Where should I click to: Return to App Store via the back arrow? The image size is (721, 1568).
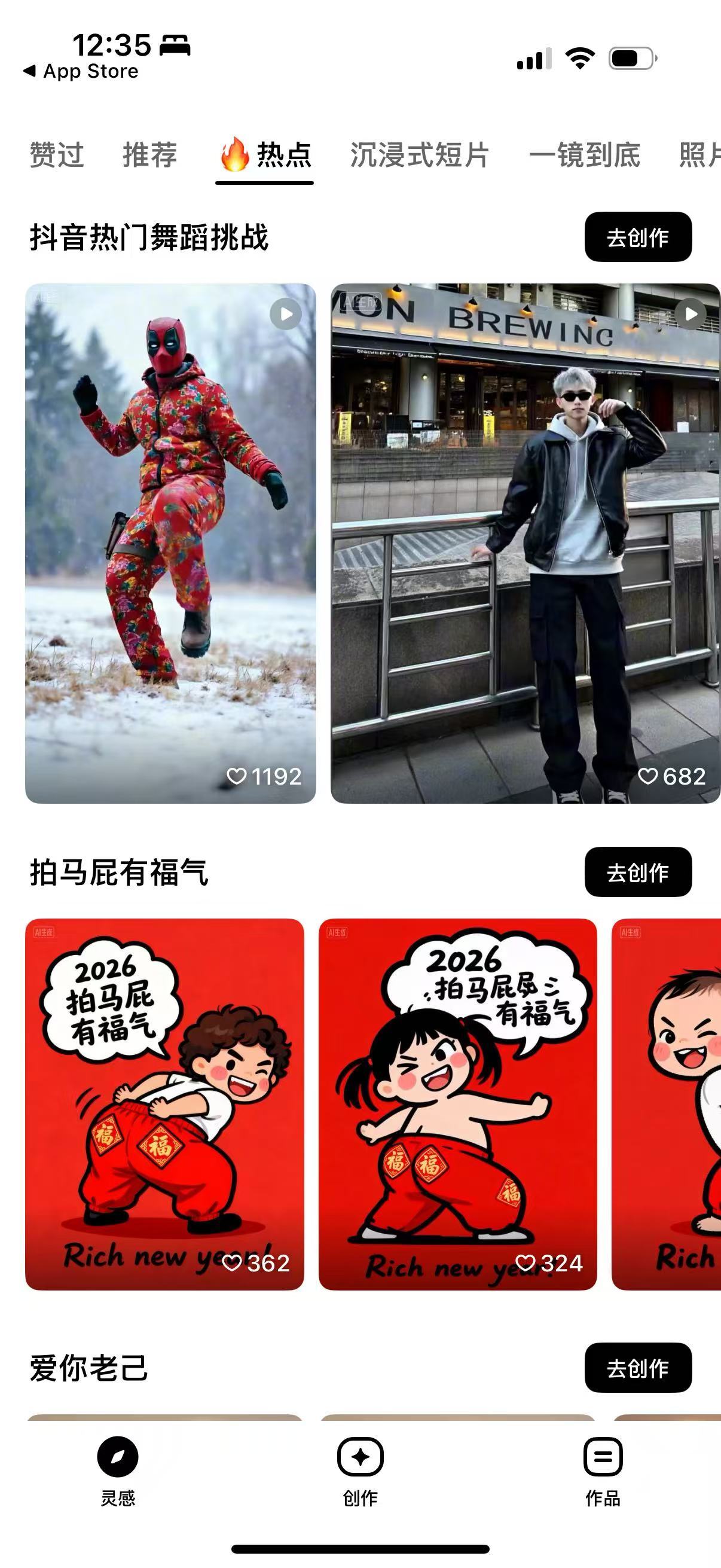(81, 71)
